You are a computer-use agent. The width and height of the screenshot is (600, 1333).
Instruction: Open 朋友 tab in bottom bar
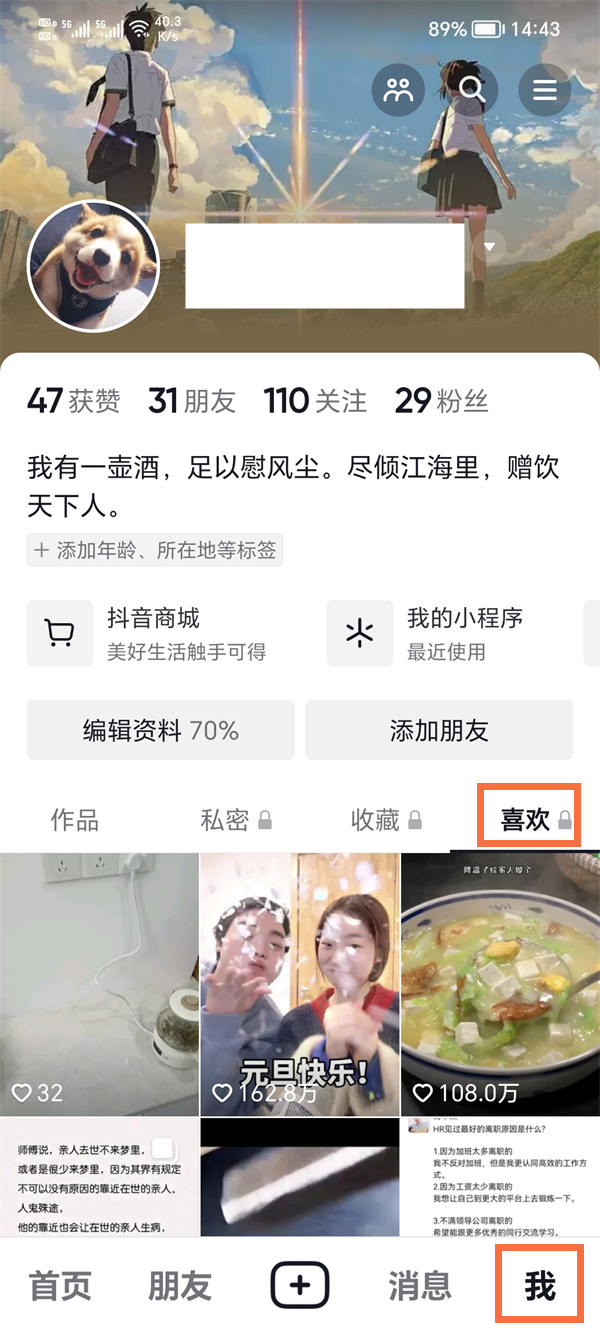(180, 1286)
